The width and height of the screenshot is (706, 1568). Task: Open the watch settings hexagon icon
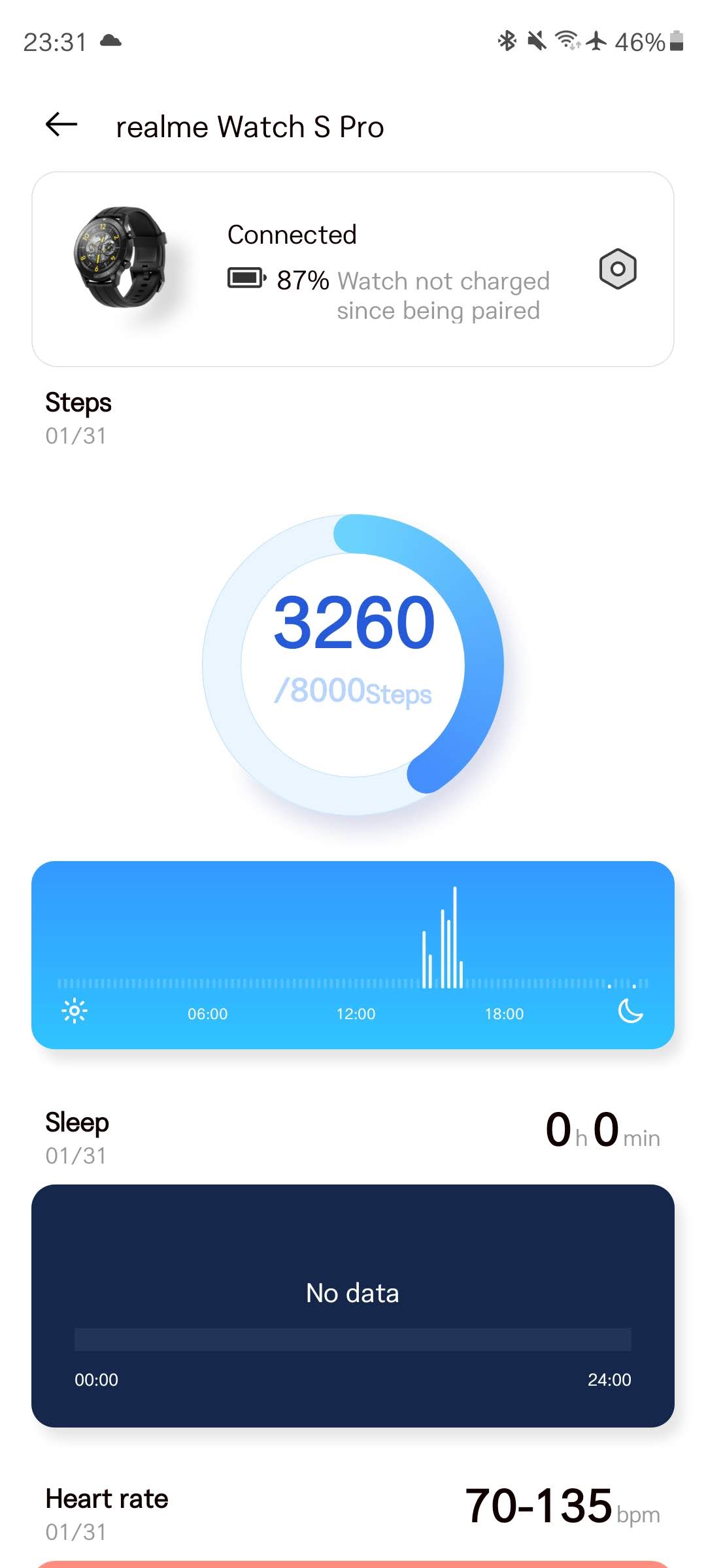(617, 269)
